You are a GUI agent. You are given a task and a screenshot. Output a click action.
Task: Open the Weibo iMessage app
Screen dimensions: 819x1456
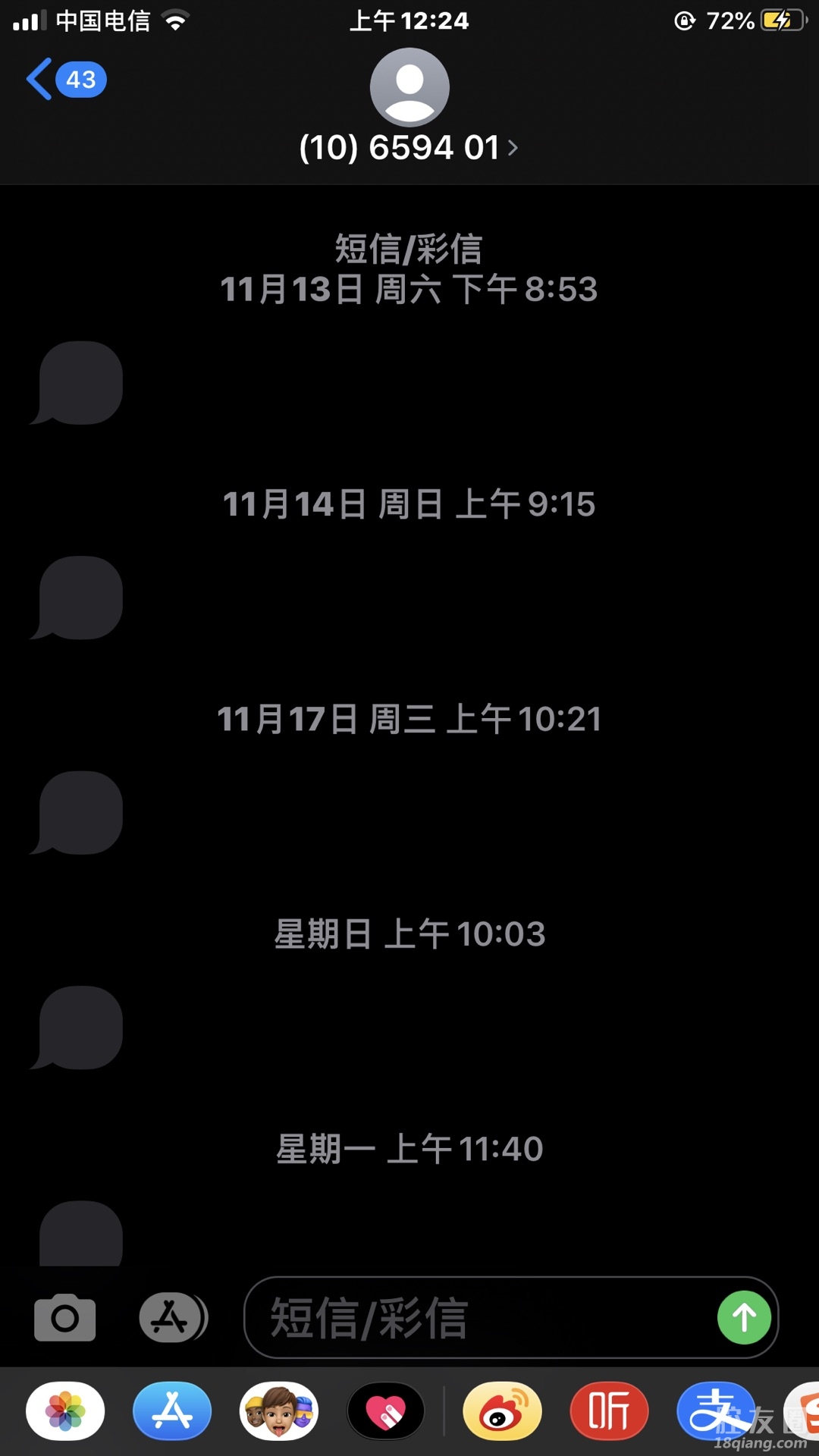(x=502, y=1411)
